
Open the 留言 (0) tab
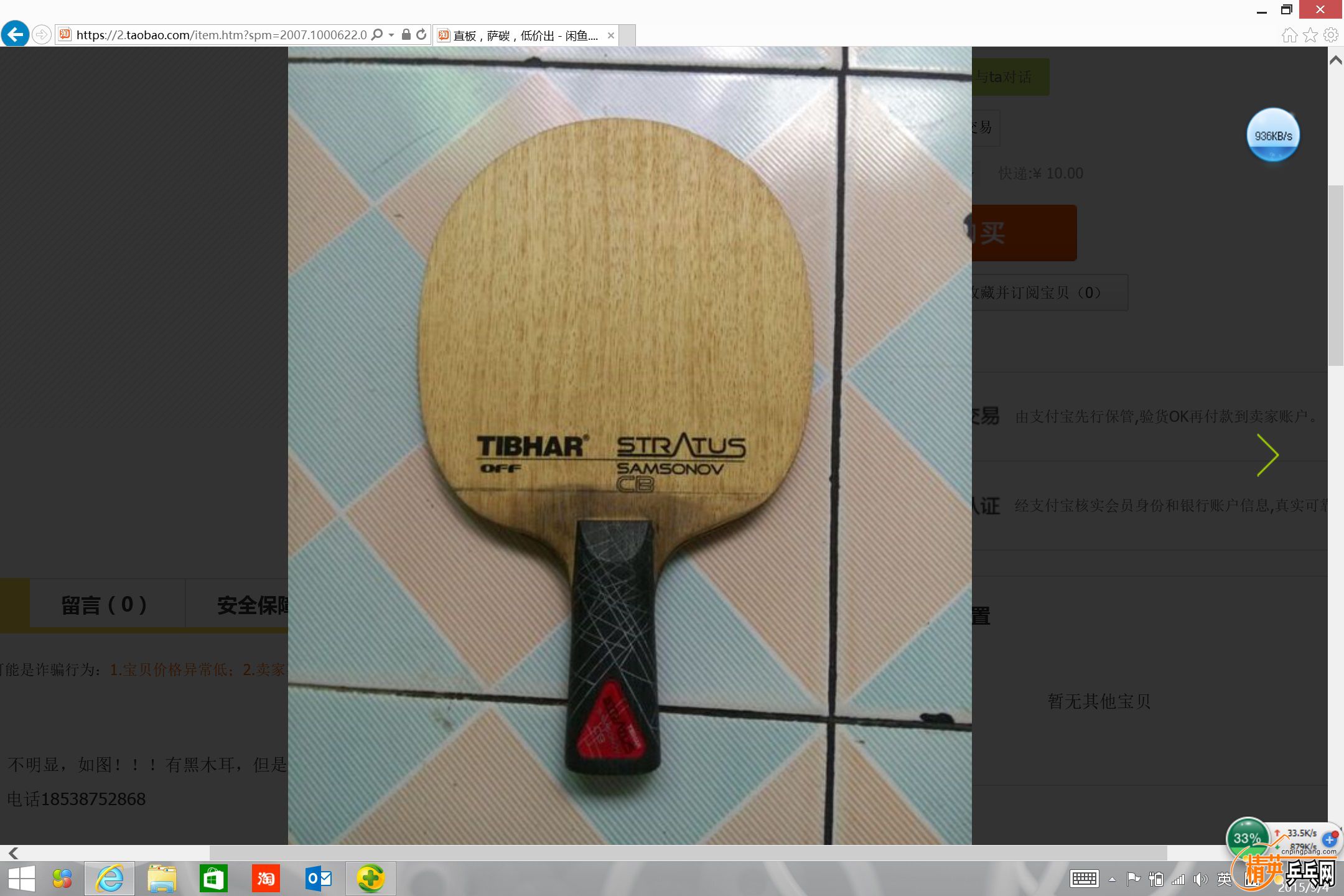[x=104, y=604]
